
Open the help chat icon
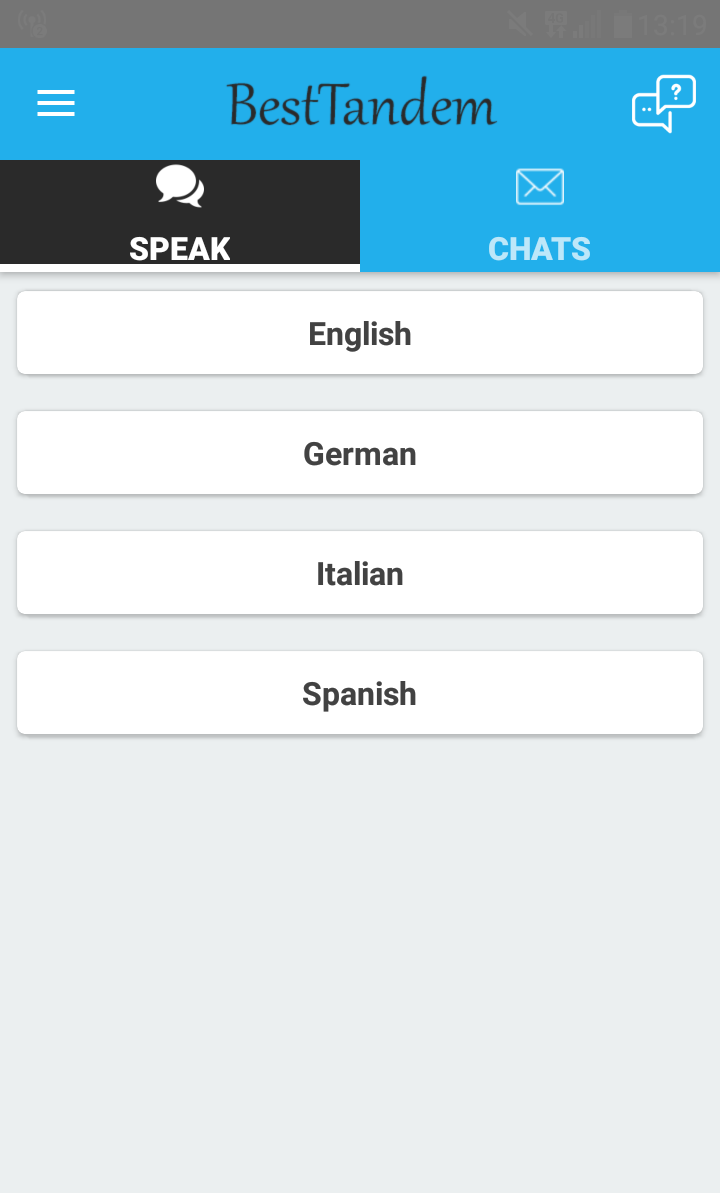[663, 103]
